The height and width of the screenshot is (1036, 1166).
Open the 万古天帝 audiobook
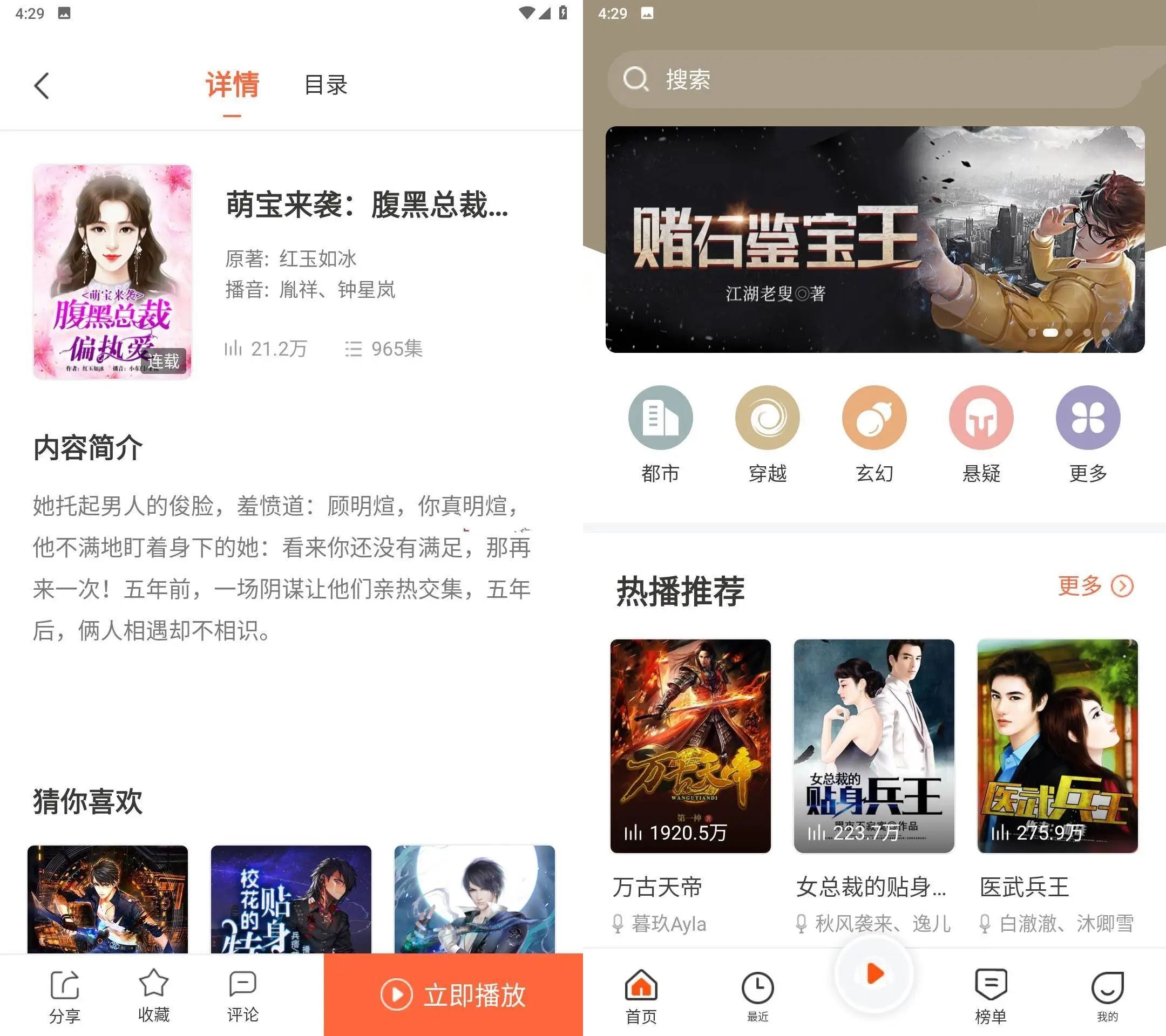(x=690, y=746)
